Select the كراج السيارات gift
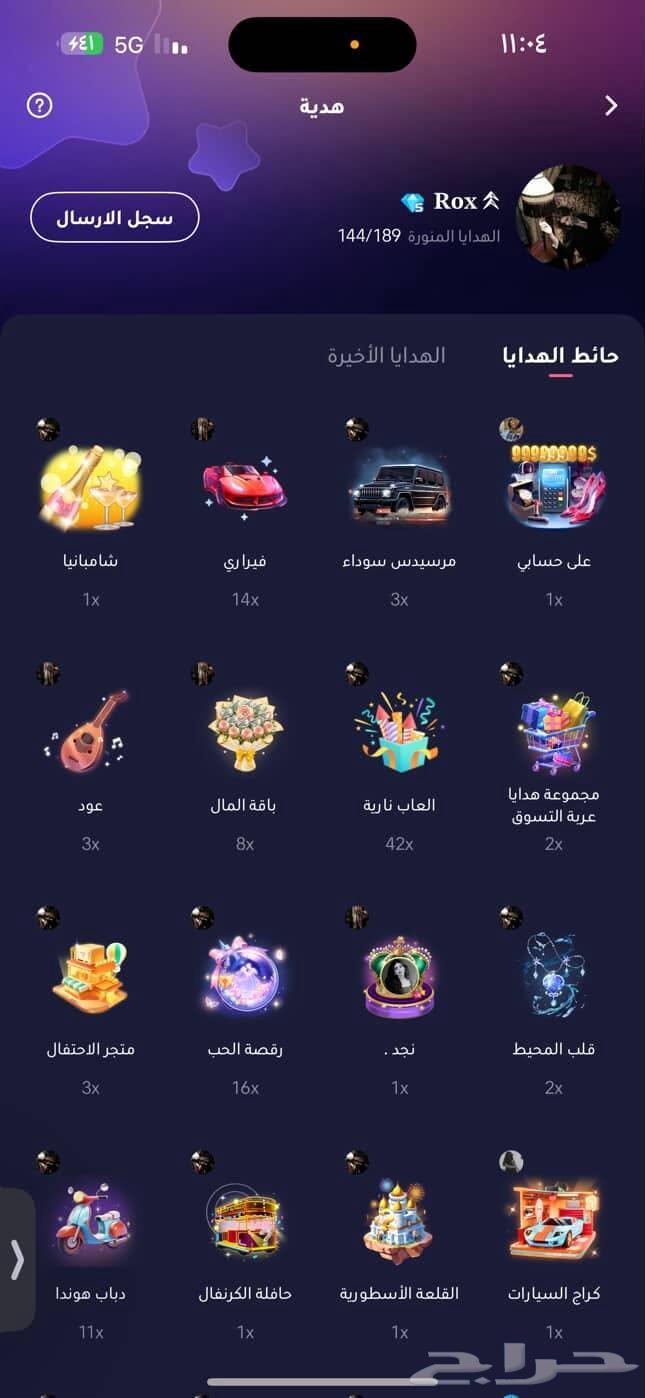Screen dimensions: 645x1398 [553, 1221]
